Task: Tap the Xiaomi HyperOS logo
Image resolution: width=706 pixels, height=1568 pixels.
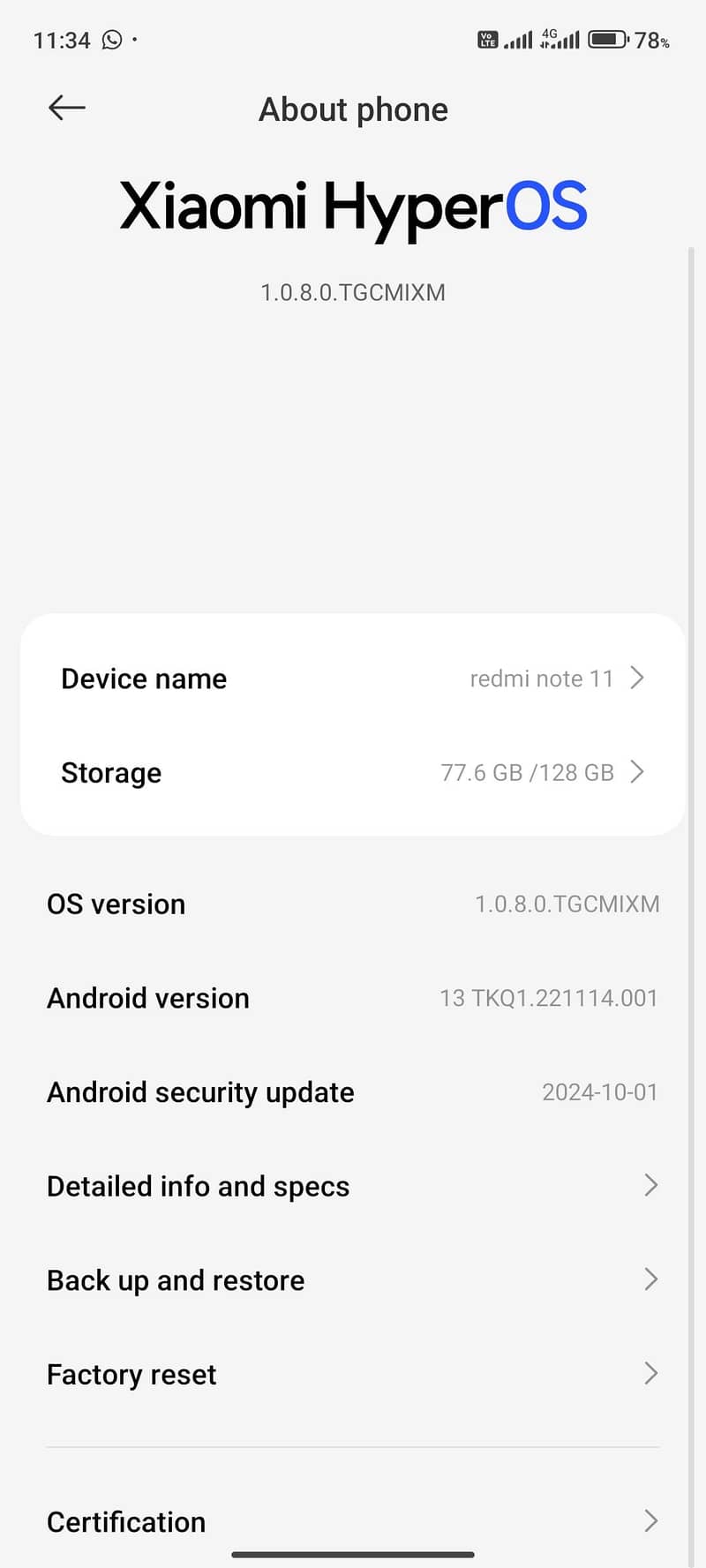Action: (x=353, y=205)
